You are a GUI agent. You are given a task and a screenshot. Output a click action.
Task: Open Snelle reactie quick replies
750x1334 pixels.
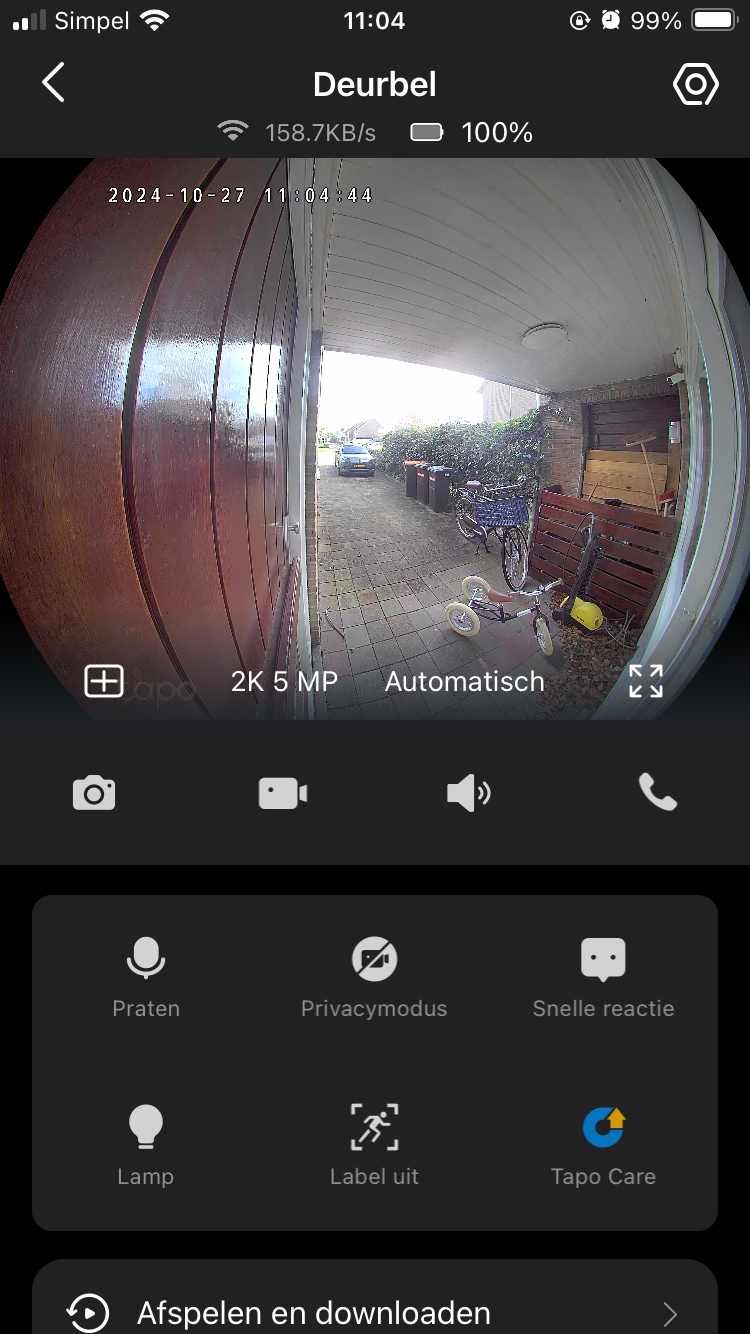pyautogui.click(x=603, y=977)
